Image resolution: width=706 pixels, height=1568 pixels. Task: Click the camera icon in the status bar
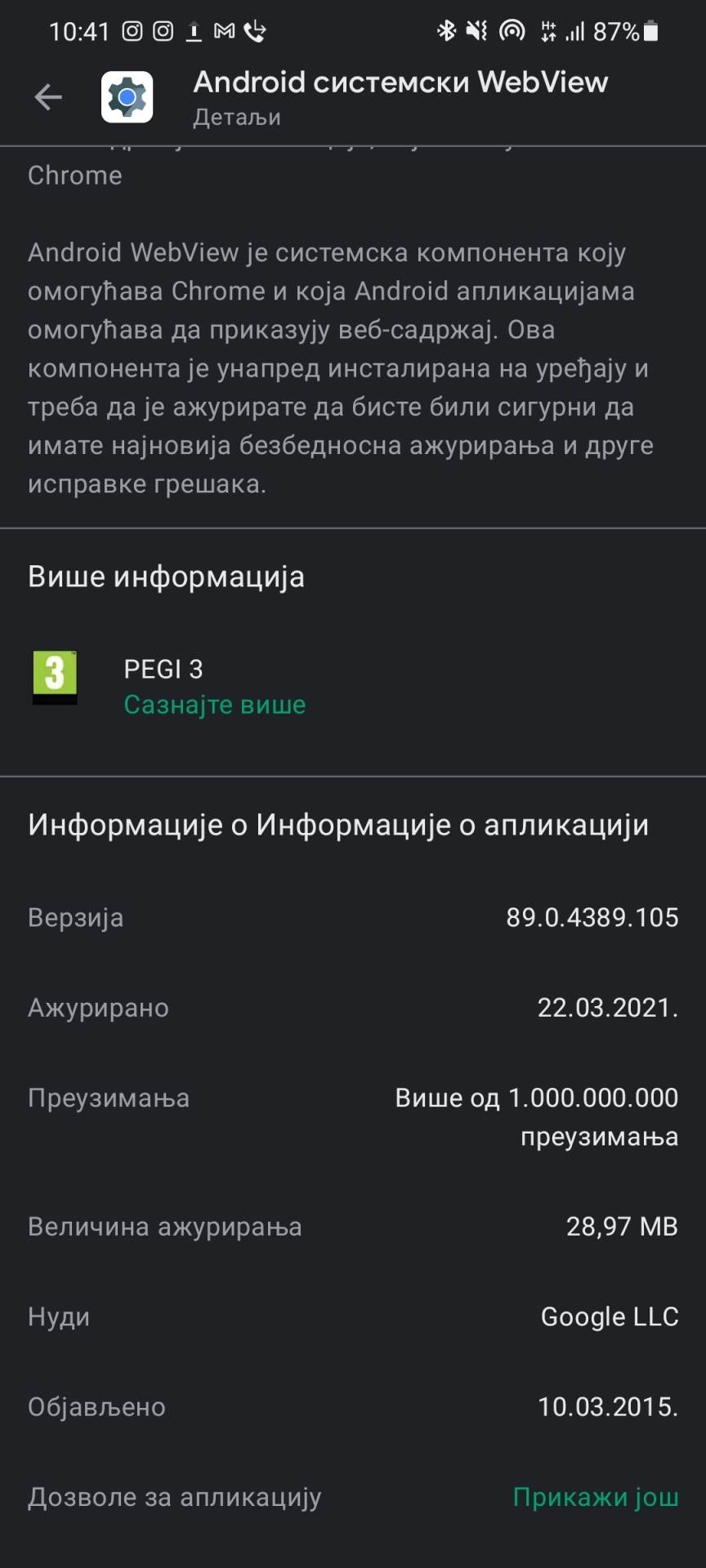pos(511,29)
